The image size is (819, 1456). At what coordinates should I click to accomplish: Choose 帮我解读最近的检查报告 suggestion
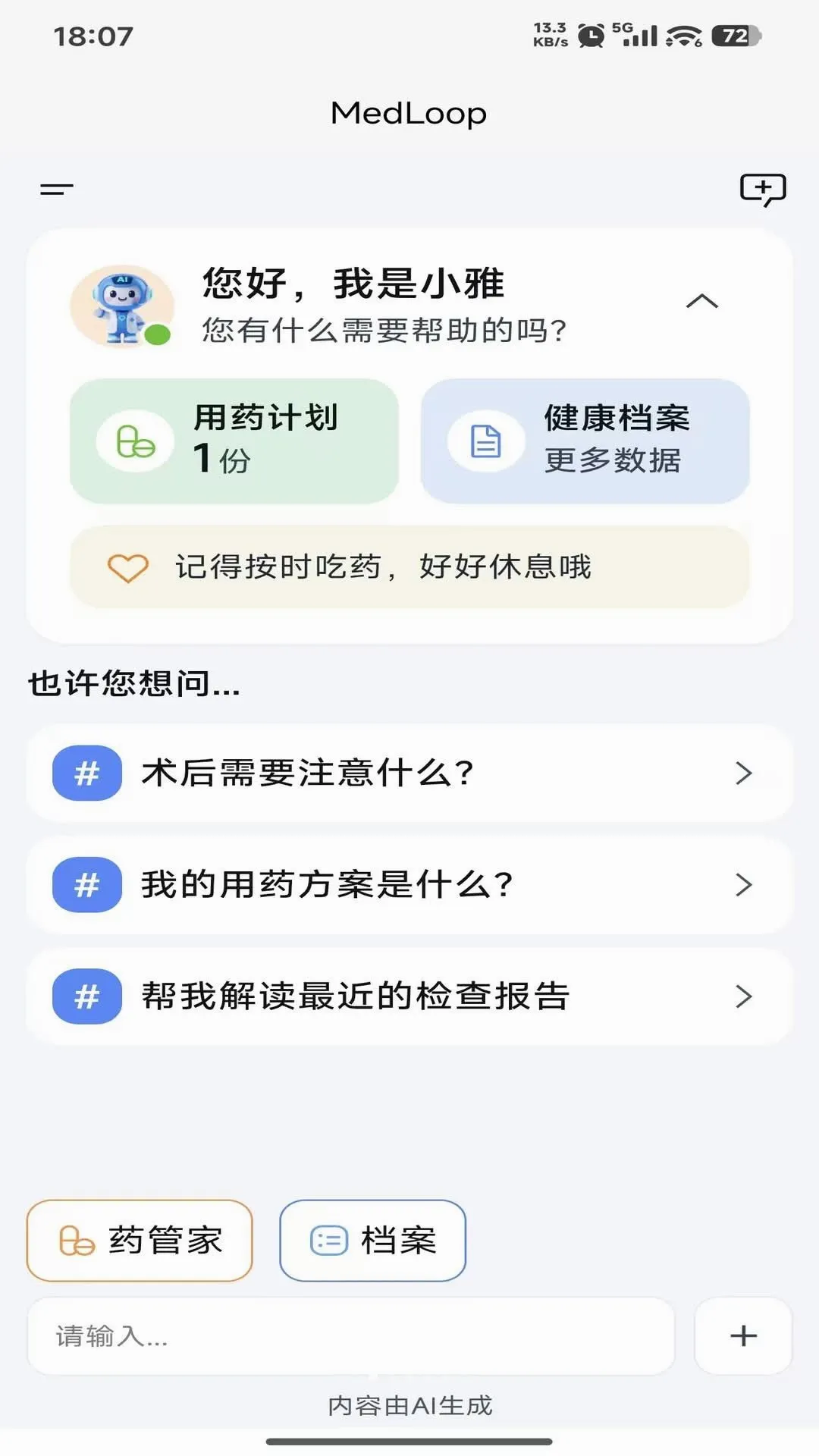point(409,996)
